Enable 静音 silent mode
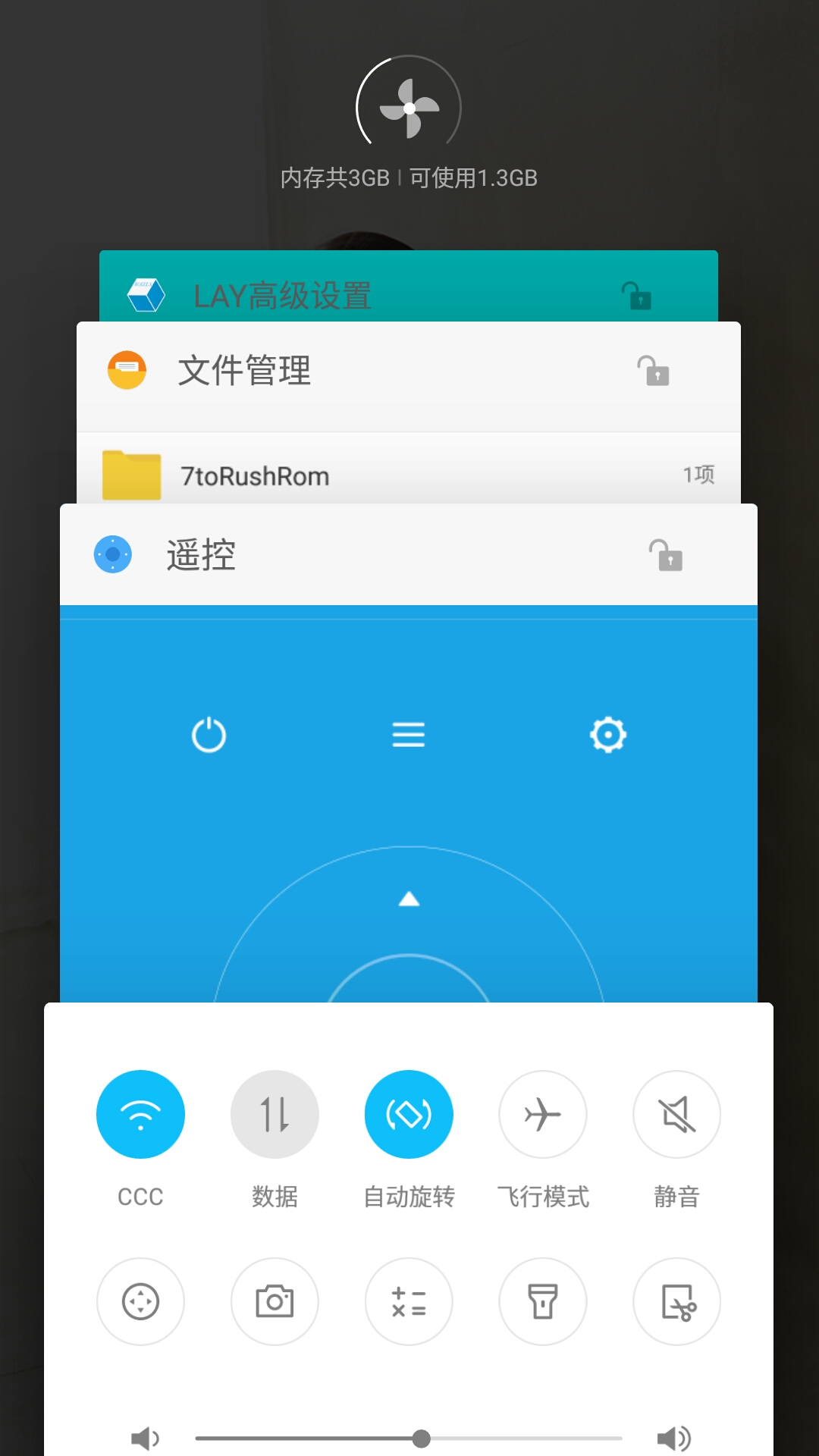 pyautogui.click(x=676, y=1114)
